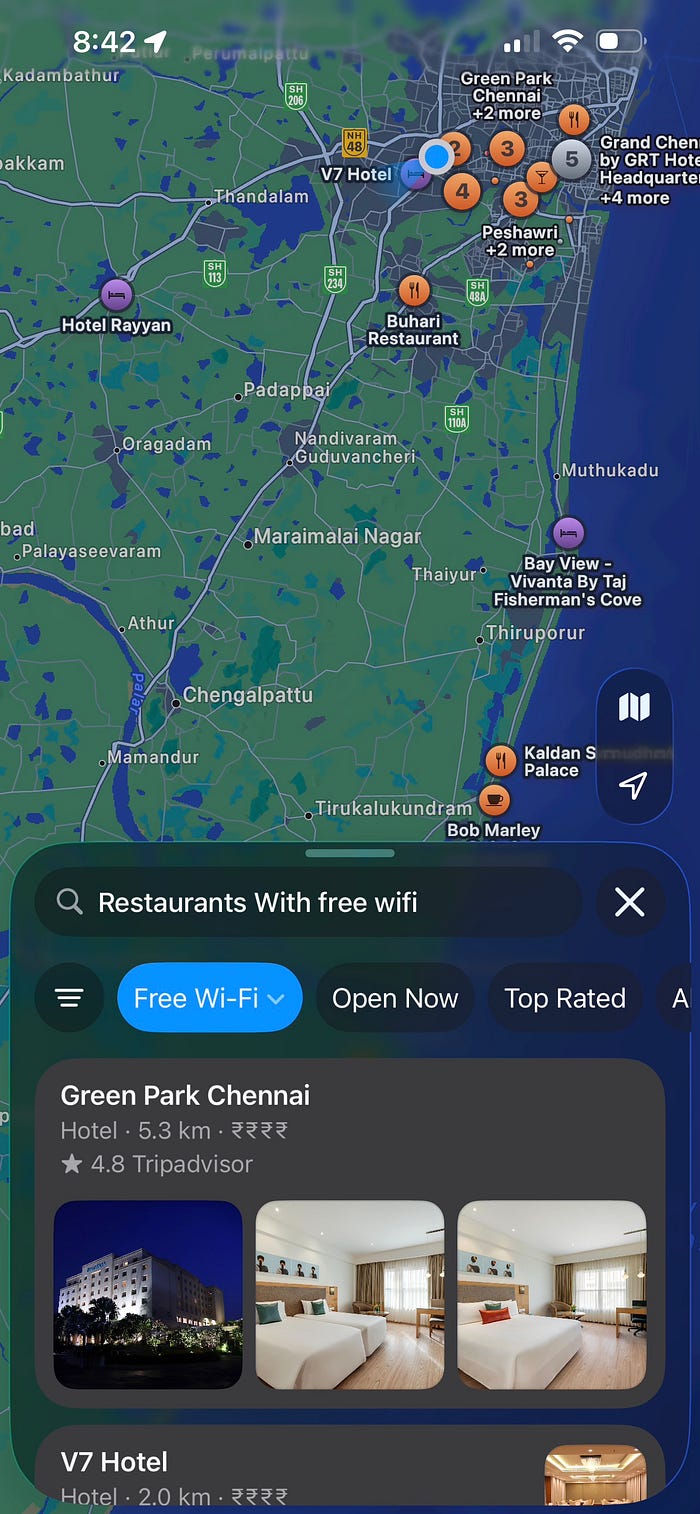
Task: Clear the search with the X button
Action: (630, 902)
